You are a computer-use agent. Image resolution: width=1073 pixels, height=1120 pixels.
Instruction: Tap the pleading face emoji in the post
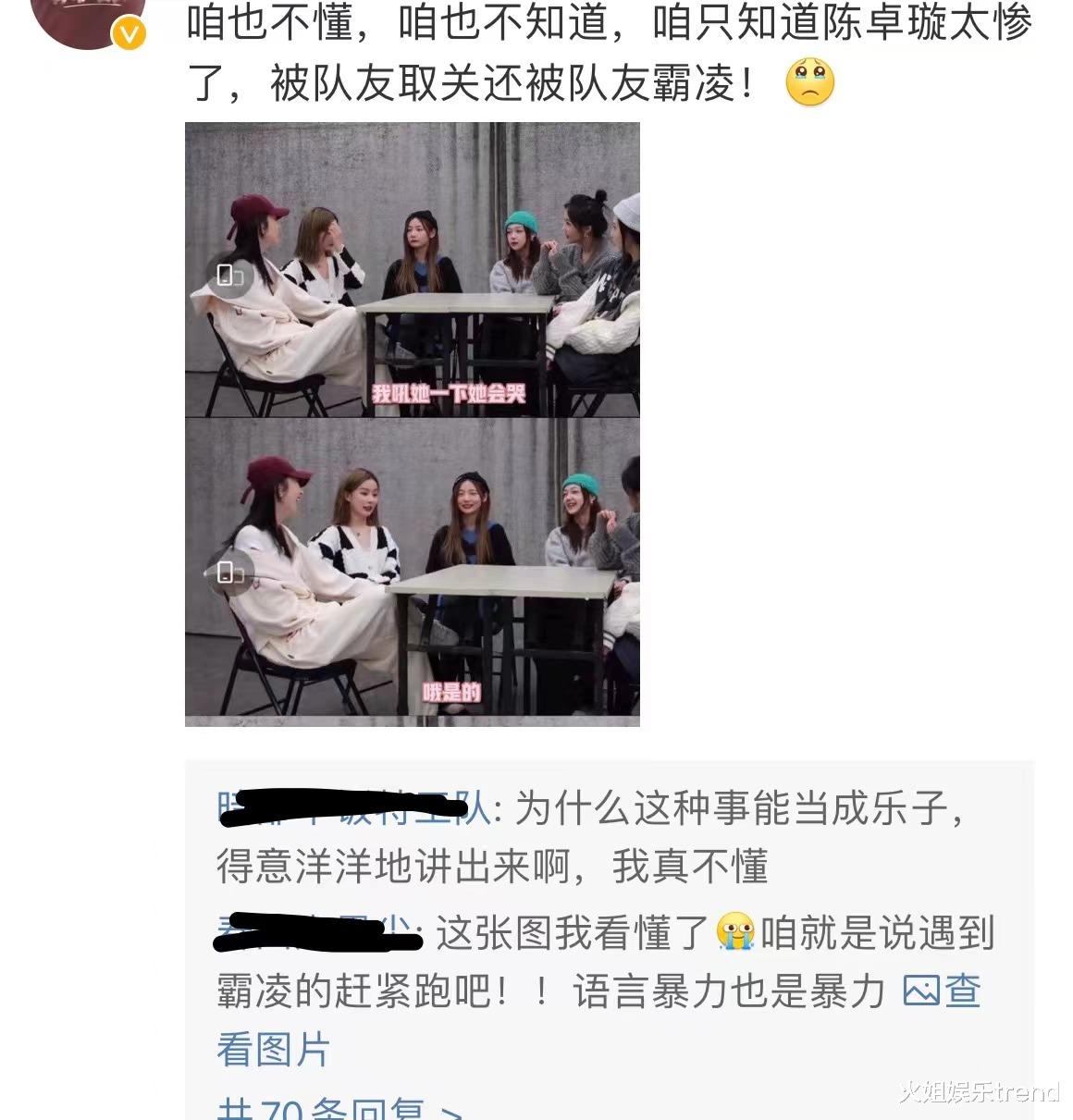811,84
